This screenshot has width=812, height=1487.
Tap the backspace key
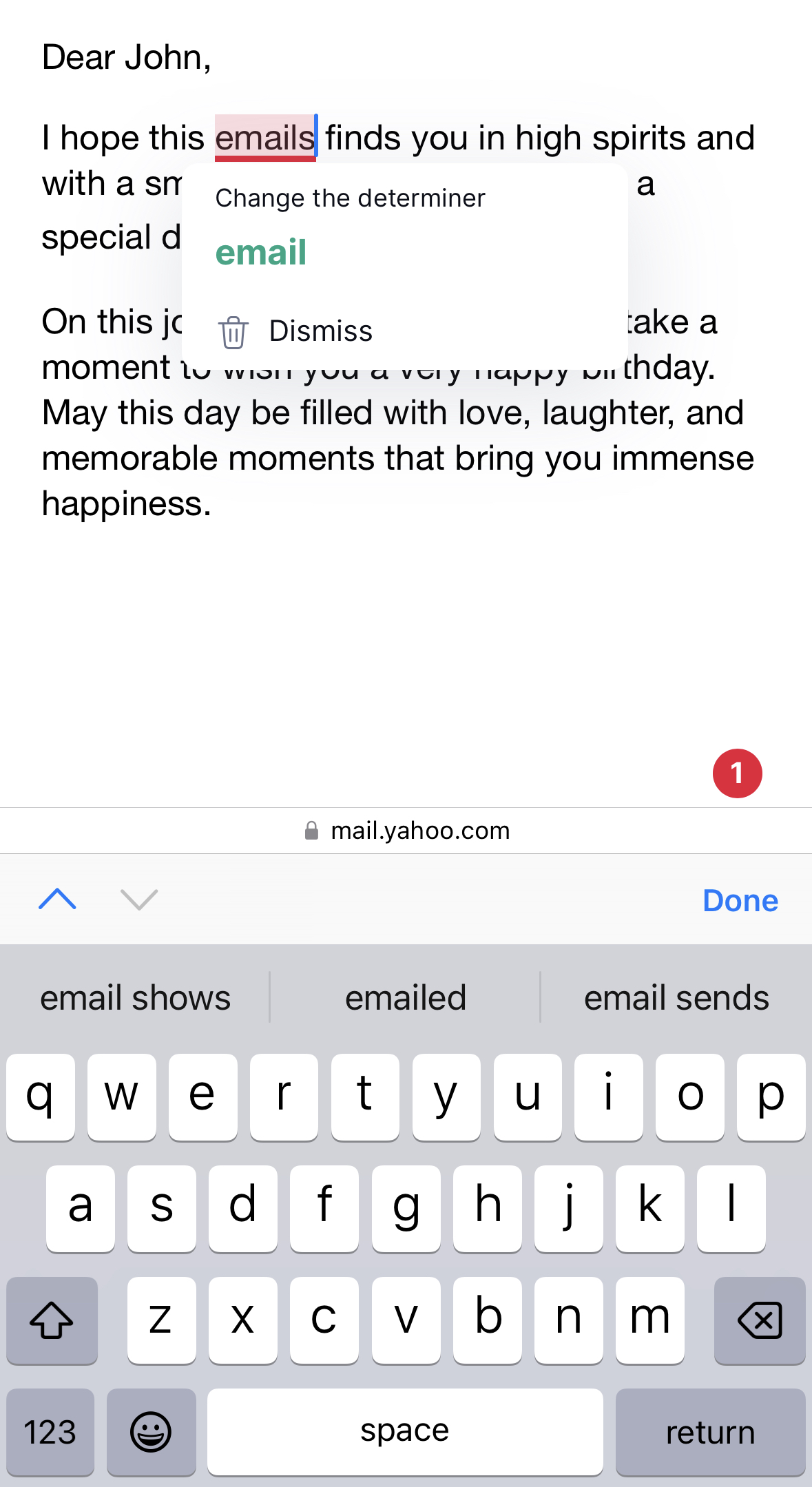click(x=760, y=1320)
